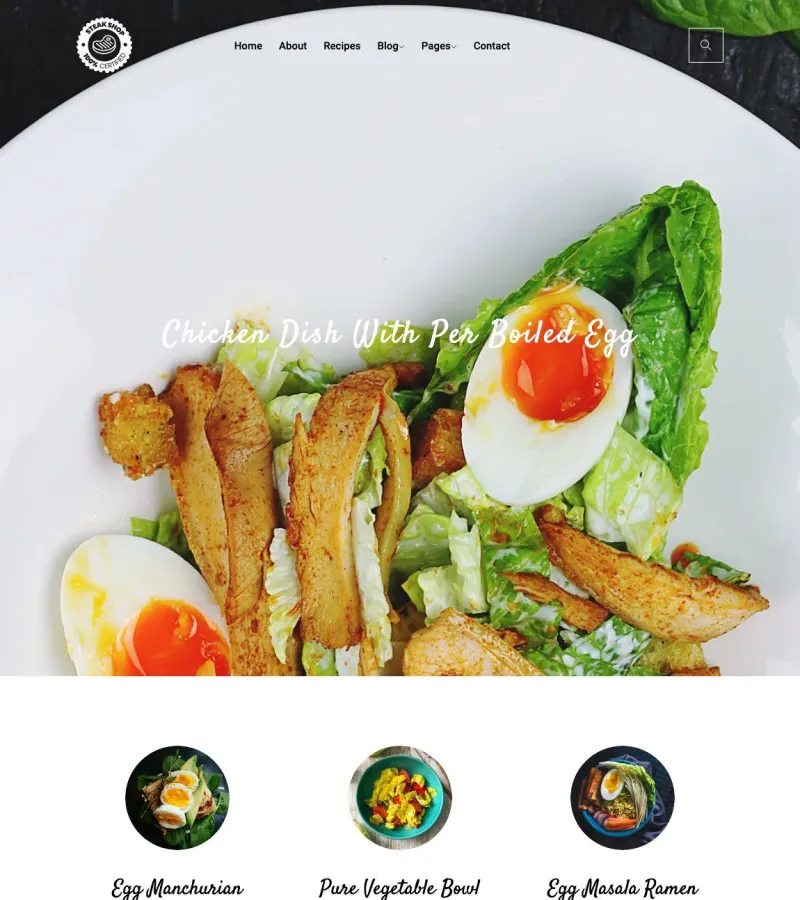Open the Egg Manchurian recipe link
800x900 pixels.
click(x=177, y=886)
